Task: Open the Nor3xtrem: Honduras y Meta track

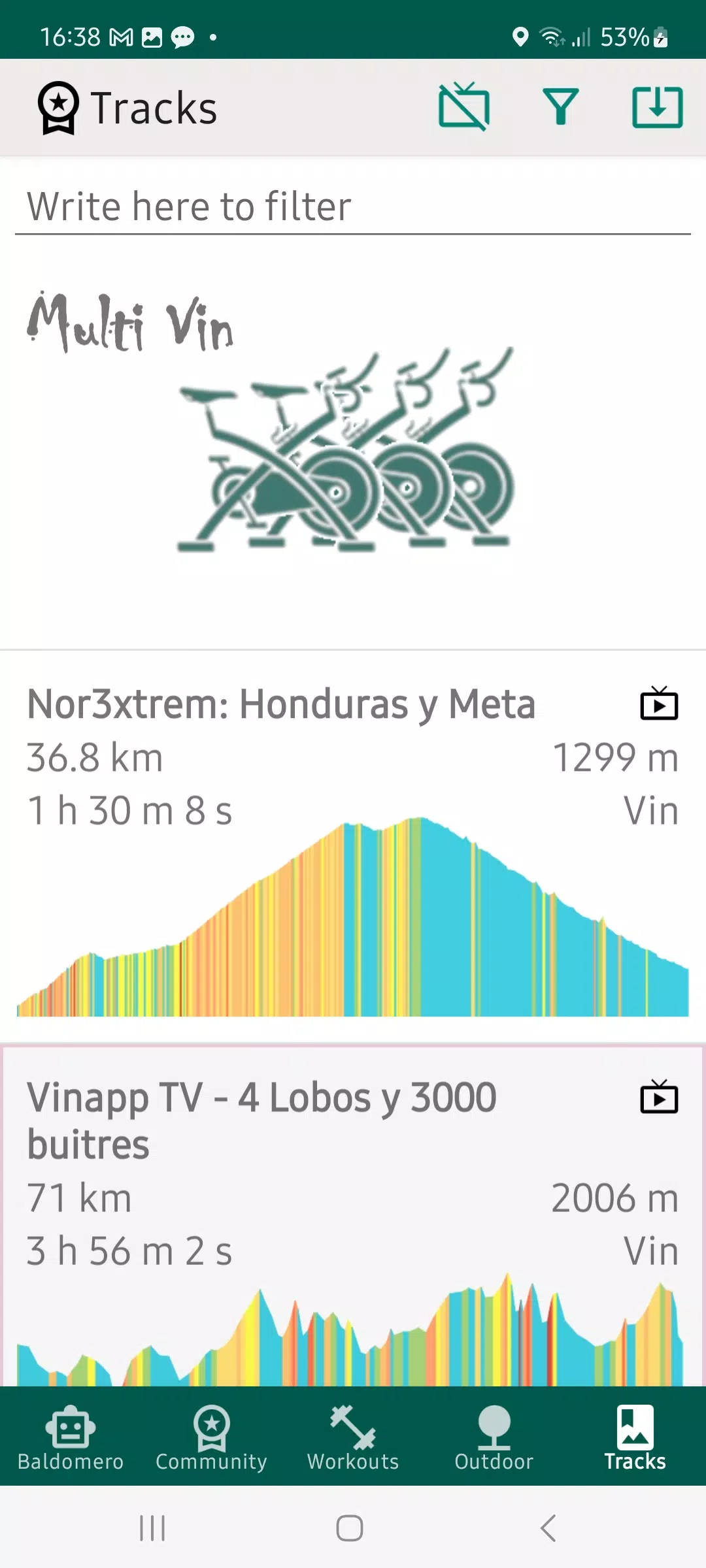Action: coord(353,847)
